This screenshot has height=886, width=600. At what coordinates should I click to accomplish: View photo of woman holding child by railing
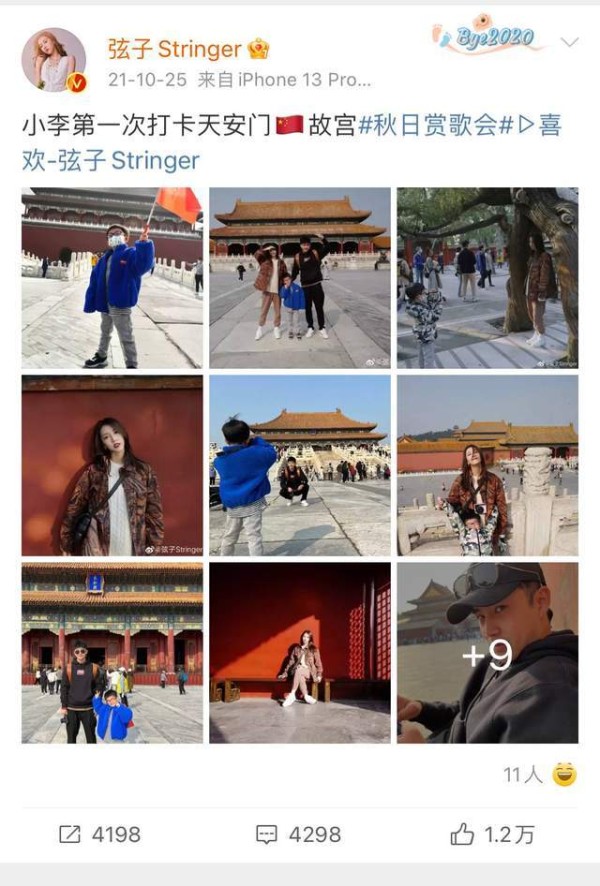[x=487, y=465]
